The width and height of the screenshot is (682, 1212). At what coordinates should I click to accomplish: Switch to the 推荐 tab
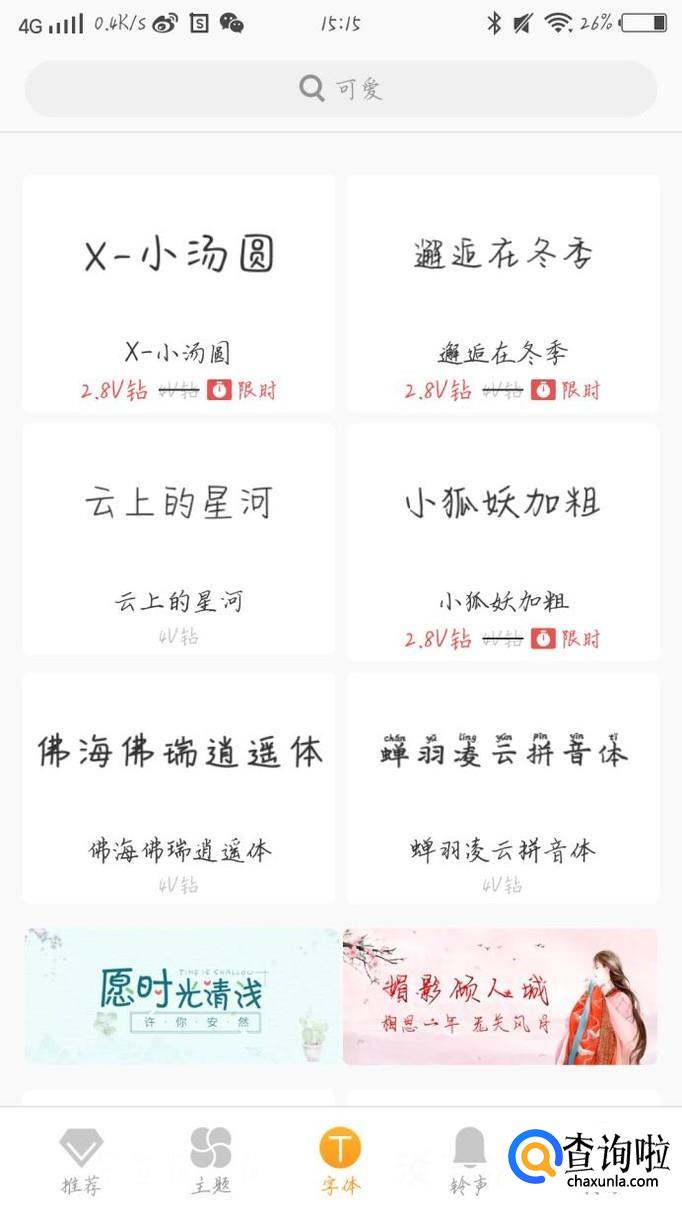(x=81, y=1162)
